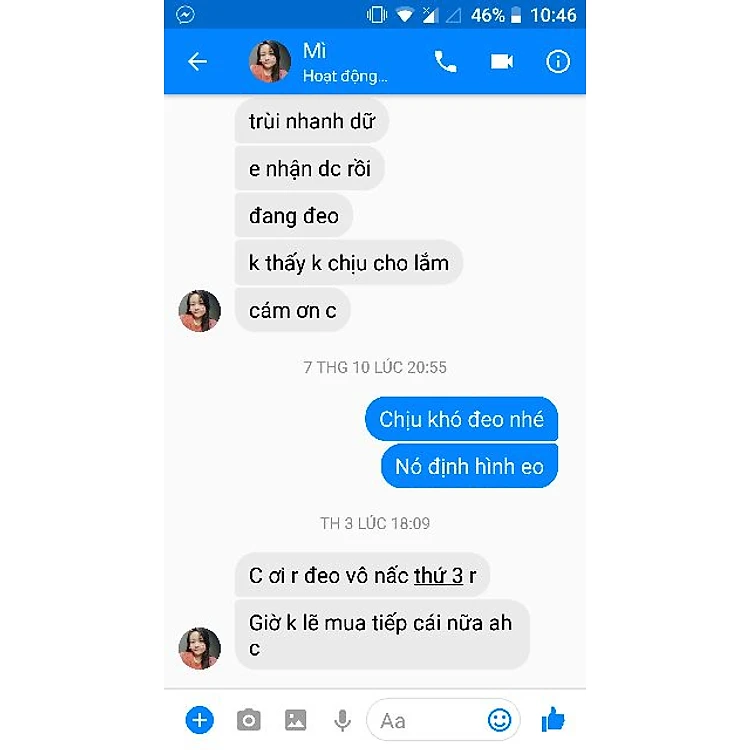Open the underlined "thứ 3" link
This screenshot has height=750, width=750.
click(x=439, y=575)
